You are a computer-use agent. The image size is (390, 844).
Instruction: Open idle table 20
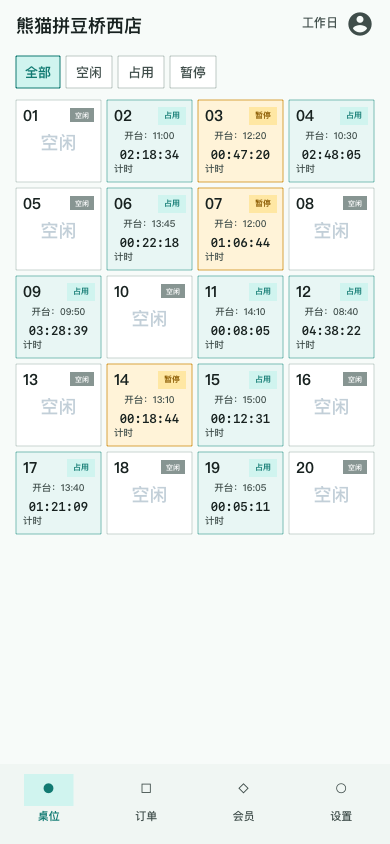[331, 493]
